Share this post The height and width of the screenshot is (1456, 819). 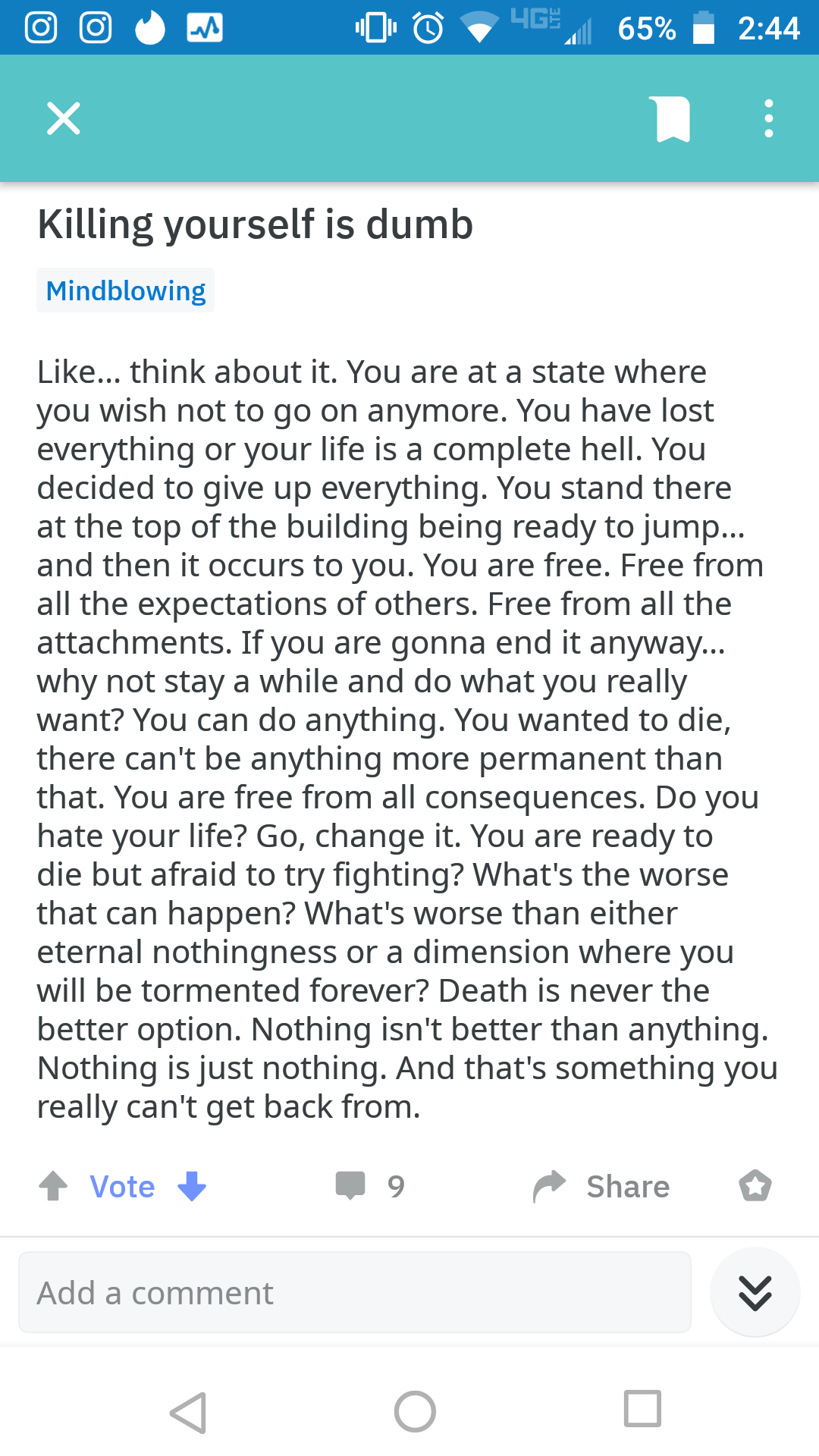(x=602, y=1186)
